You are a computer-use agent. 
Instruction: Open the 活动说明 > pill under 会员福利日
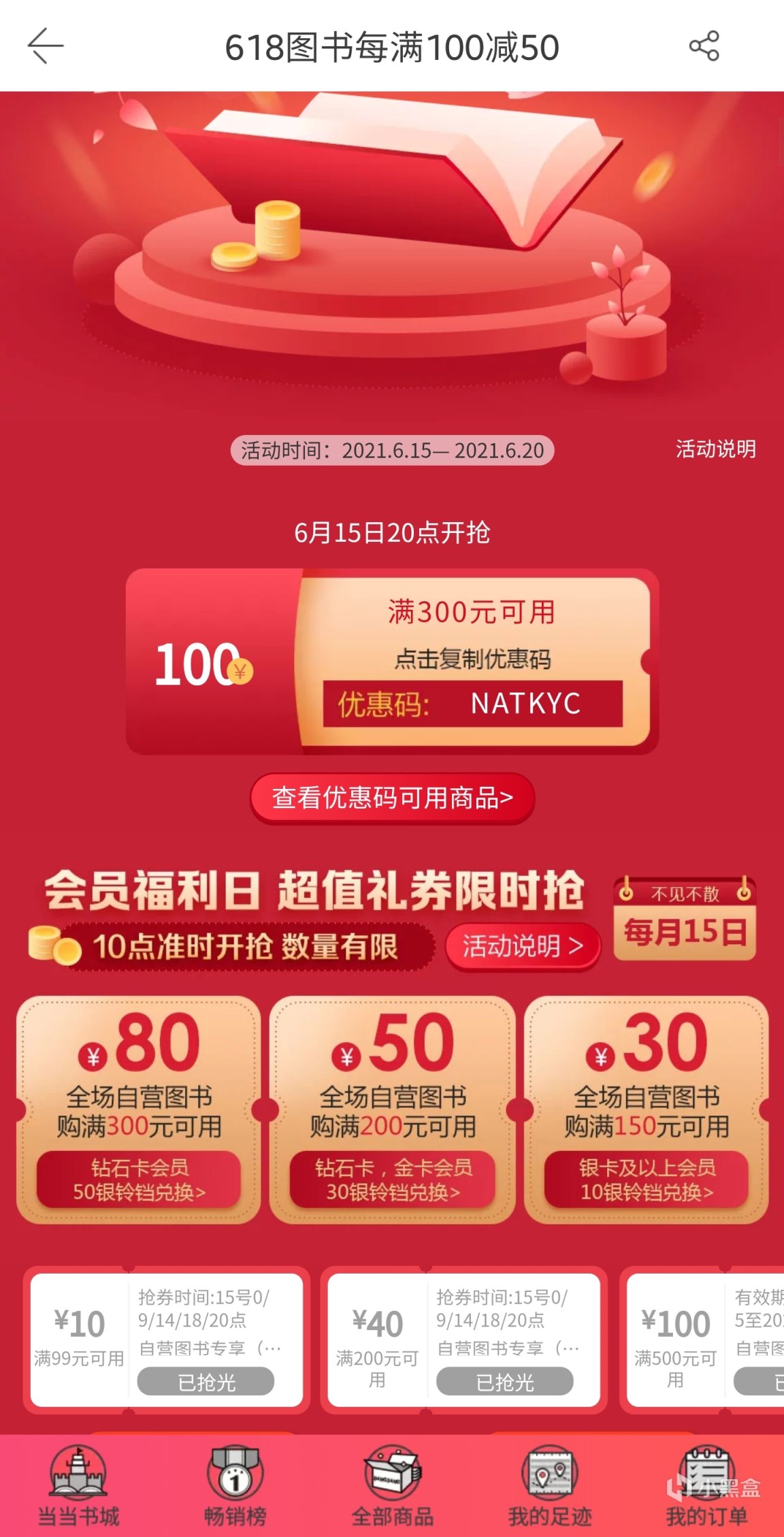pyautogui.click(x=522, y=945)
